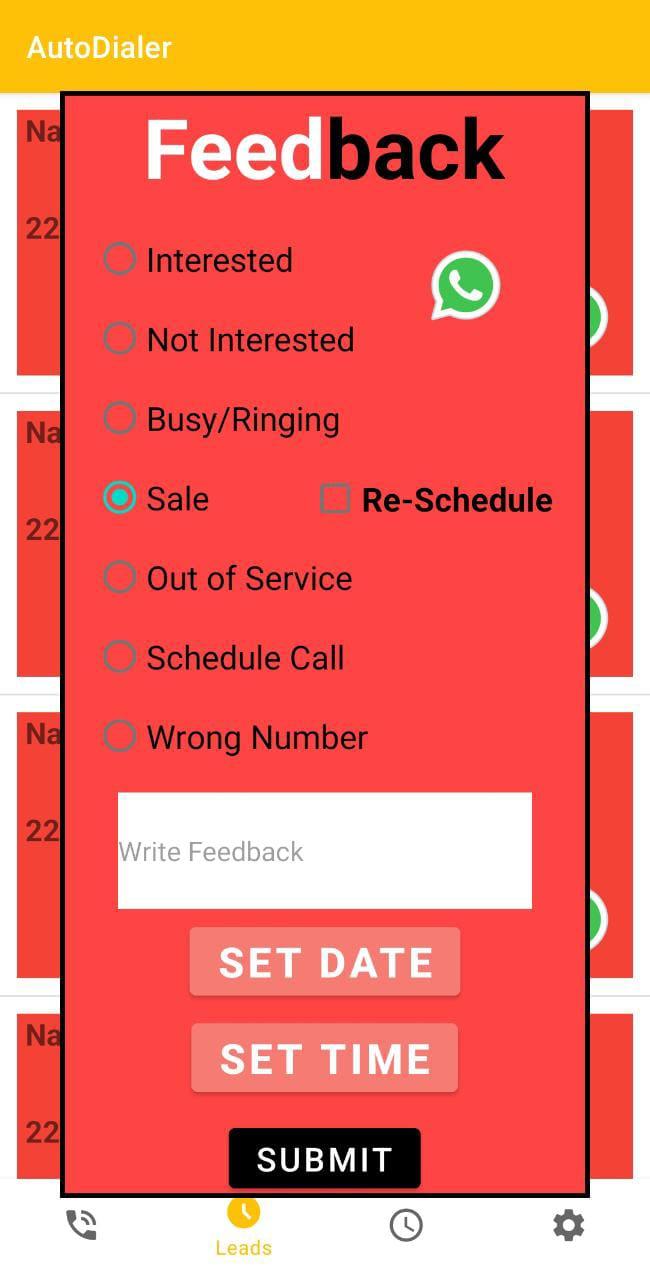Tap the SET TIME button
650x1280 pixels.
325,1058
